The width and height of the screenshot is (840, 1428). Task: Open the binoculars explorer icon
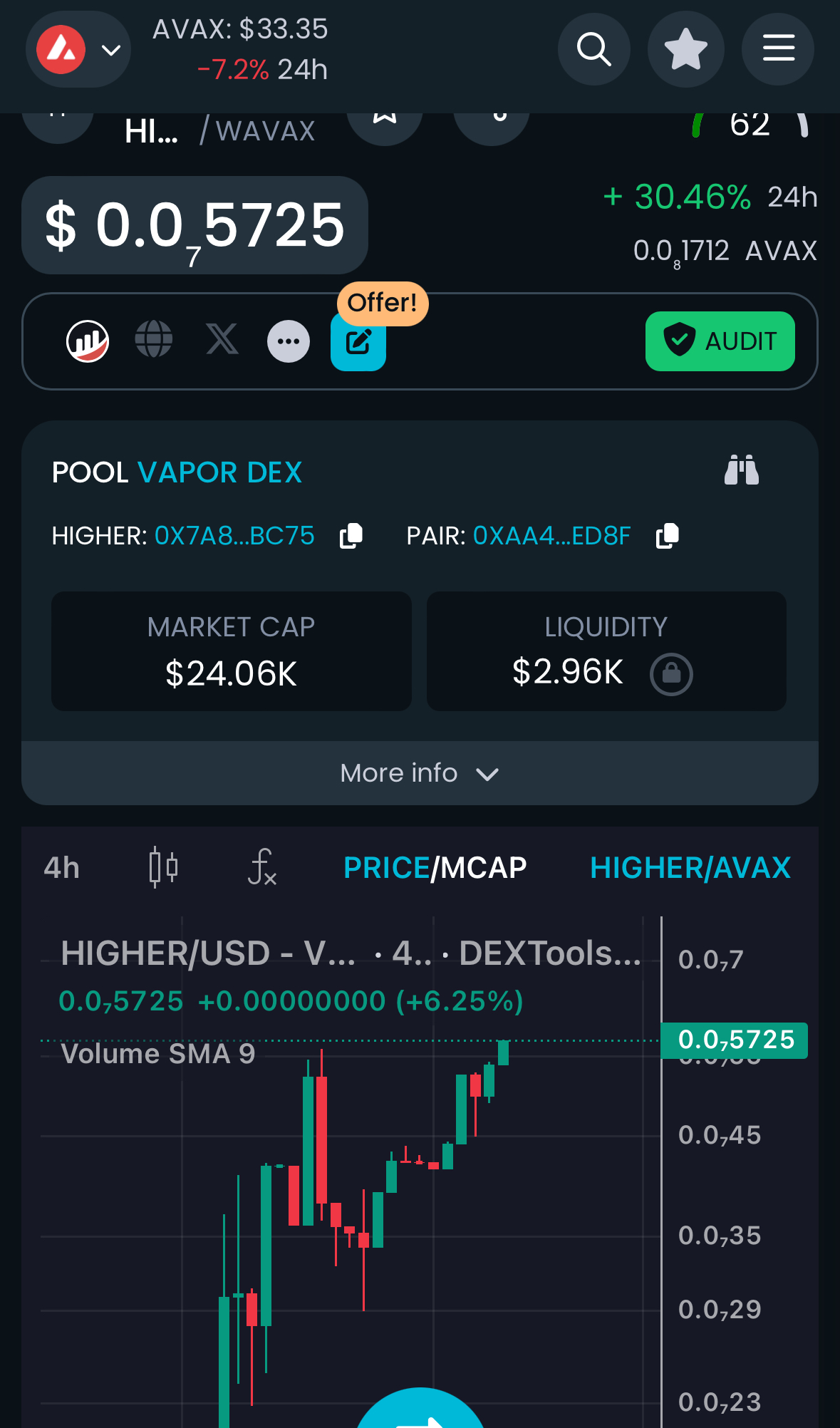coord(742,470)
